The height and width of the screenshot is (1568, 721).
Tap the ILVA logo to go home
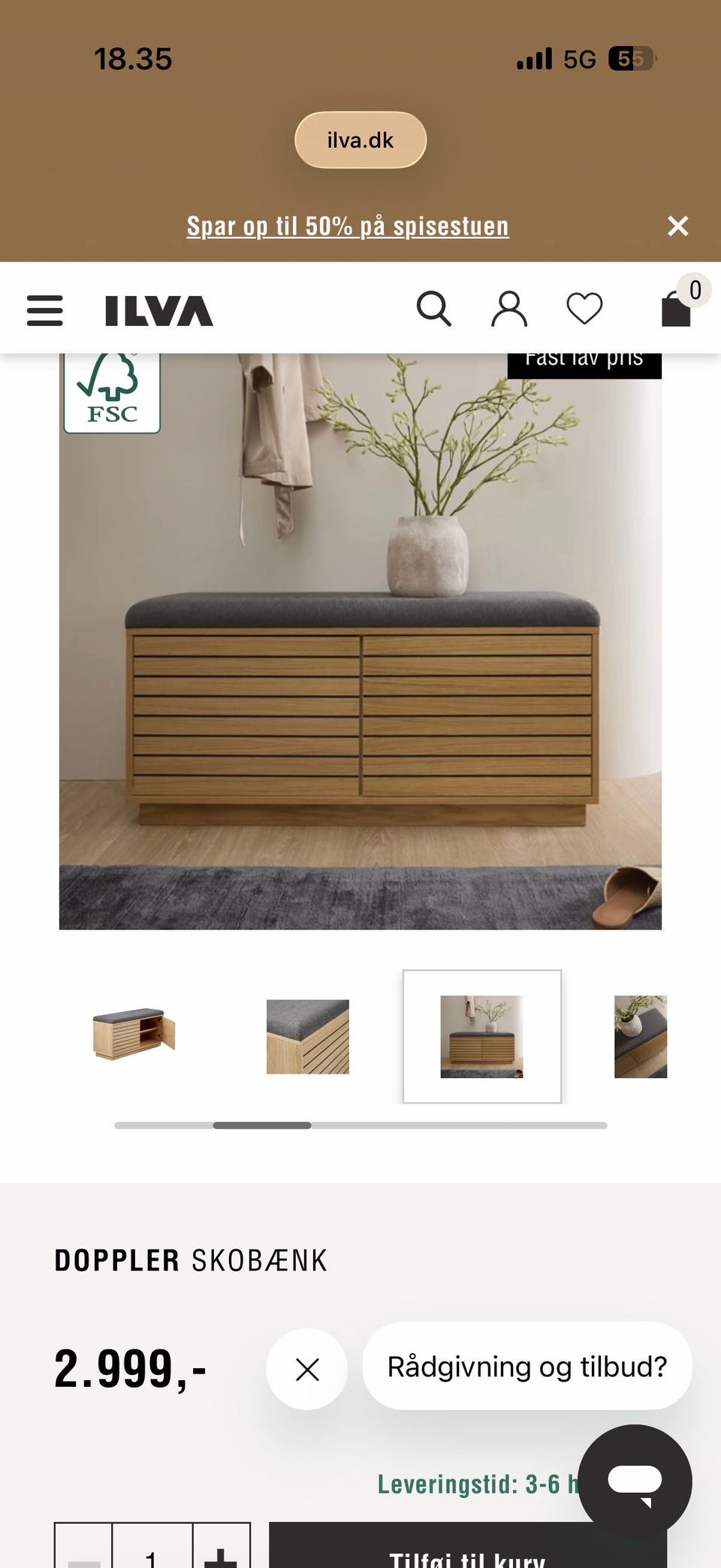[x=159, y=311]
